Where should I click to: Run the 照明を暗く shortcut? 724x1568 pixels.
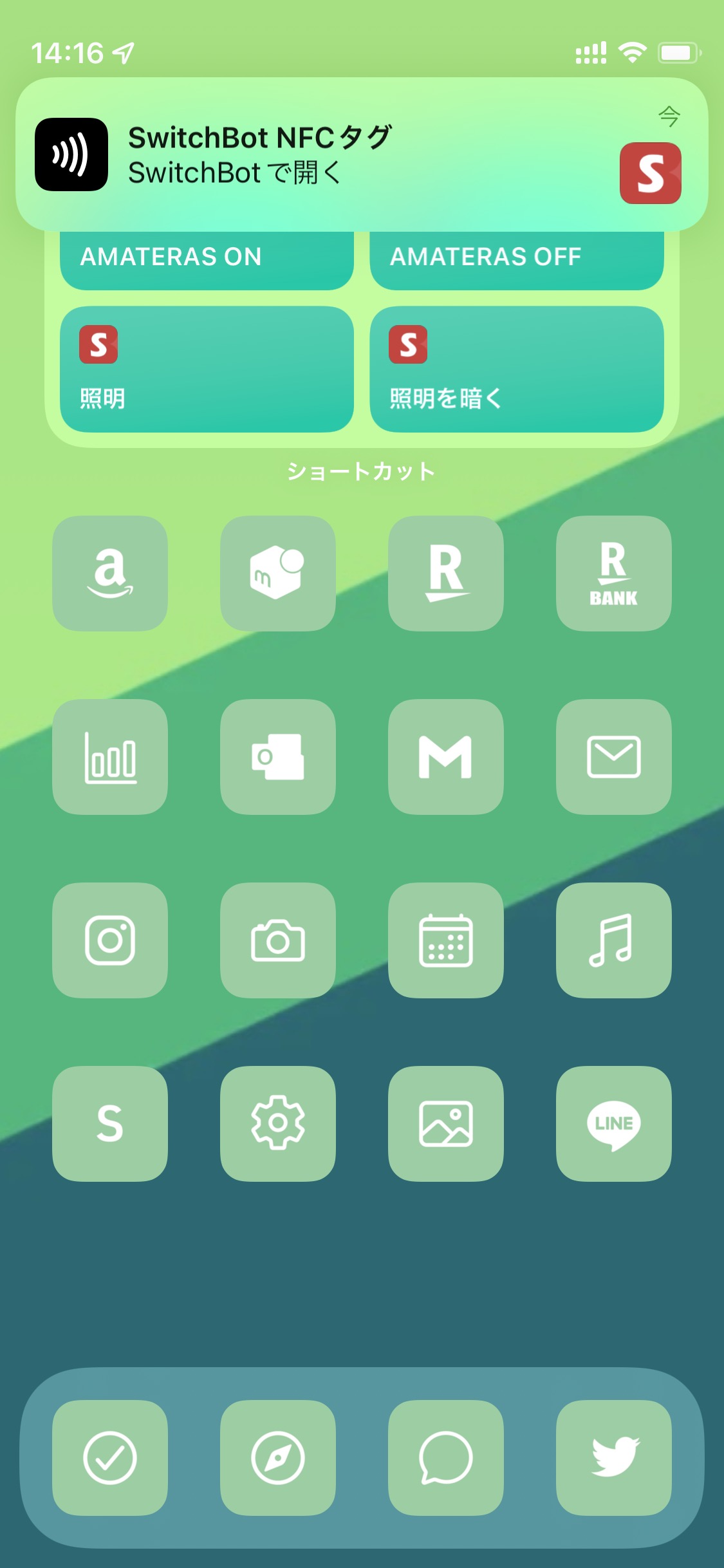coord(517,369)
